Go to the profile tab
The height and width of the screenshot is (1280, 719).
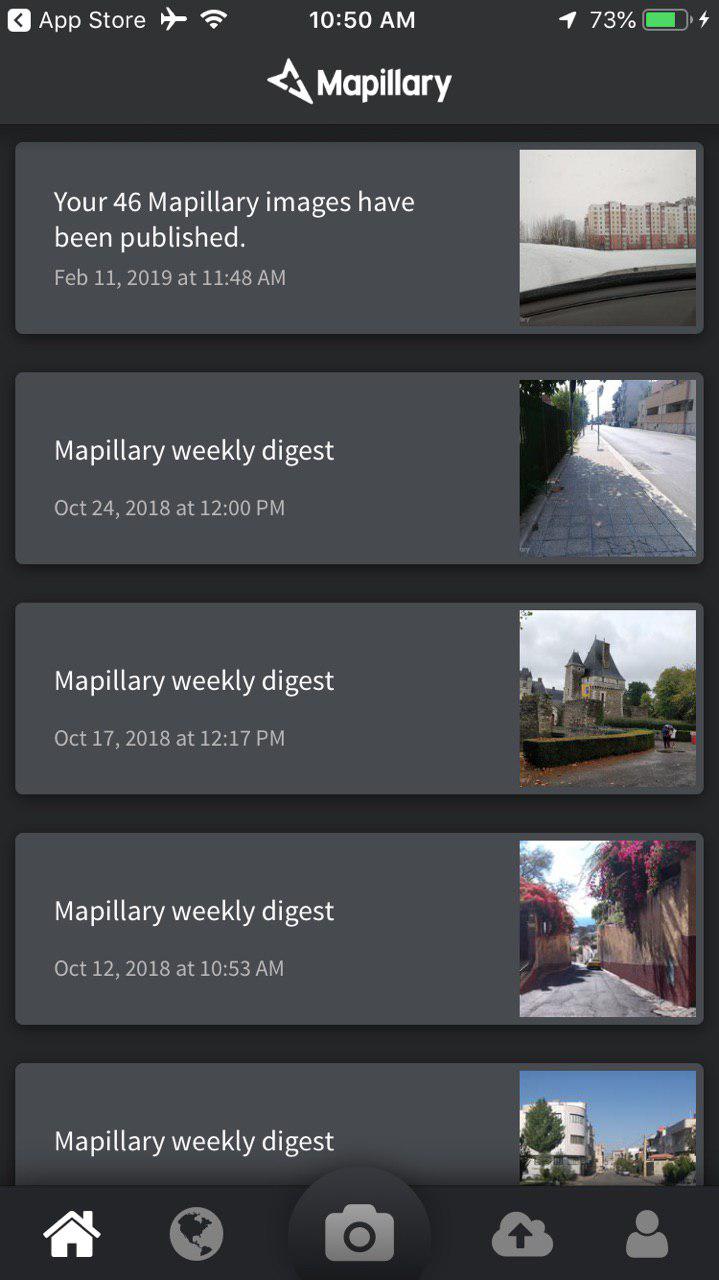coord(647,1234)
